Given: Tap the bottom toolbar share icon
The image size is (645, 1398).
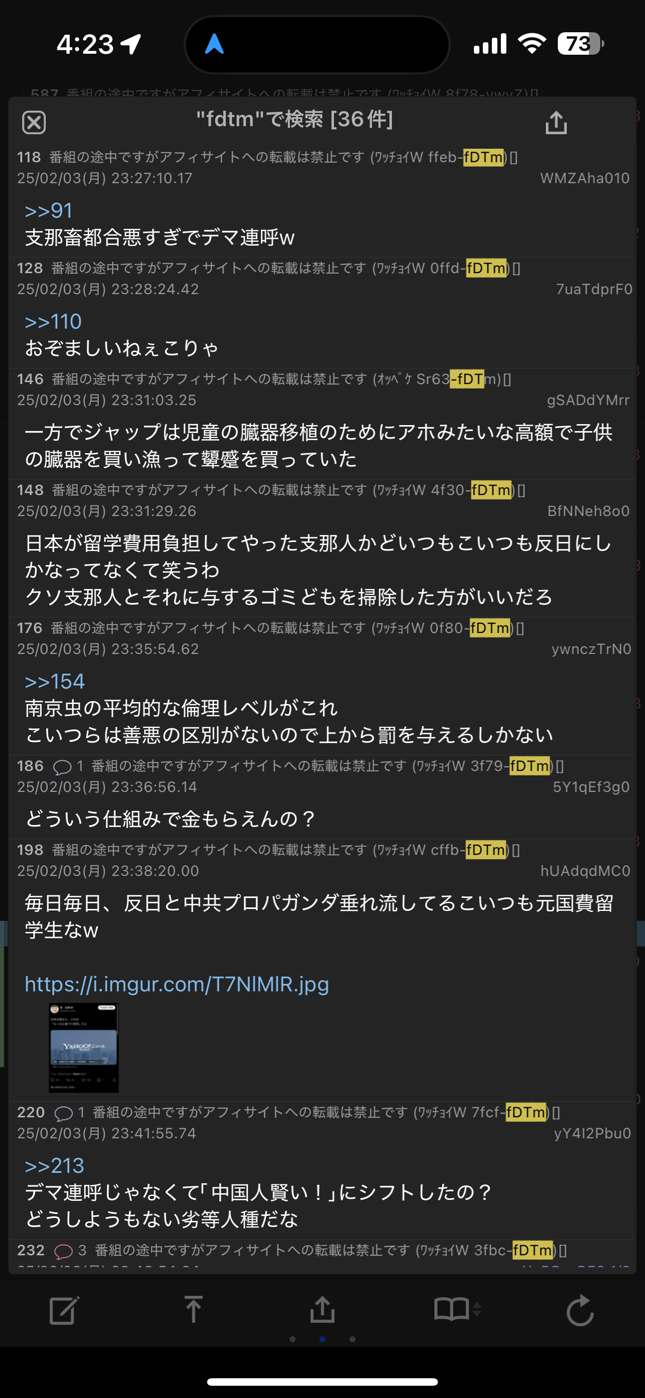Looking at the screenshot, I should pos(322,1309).
